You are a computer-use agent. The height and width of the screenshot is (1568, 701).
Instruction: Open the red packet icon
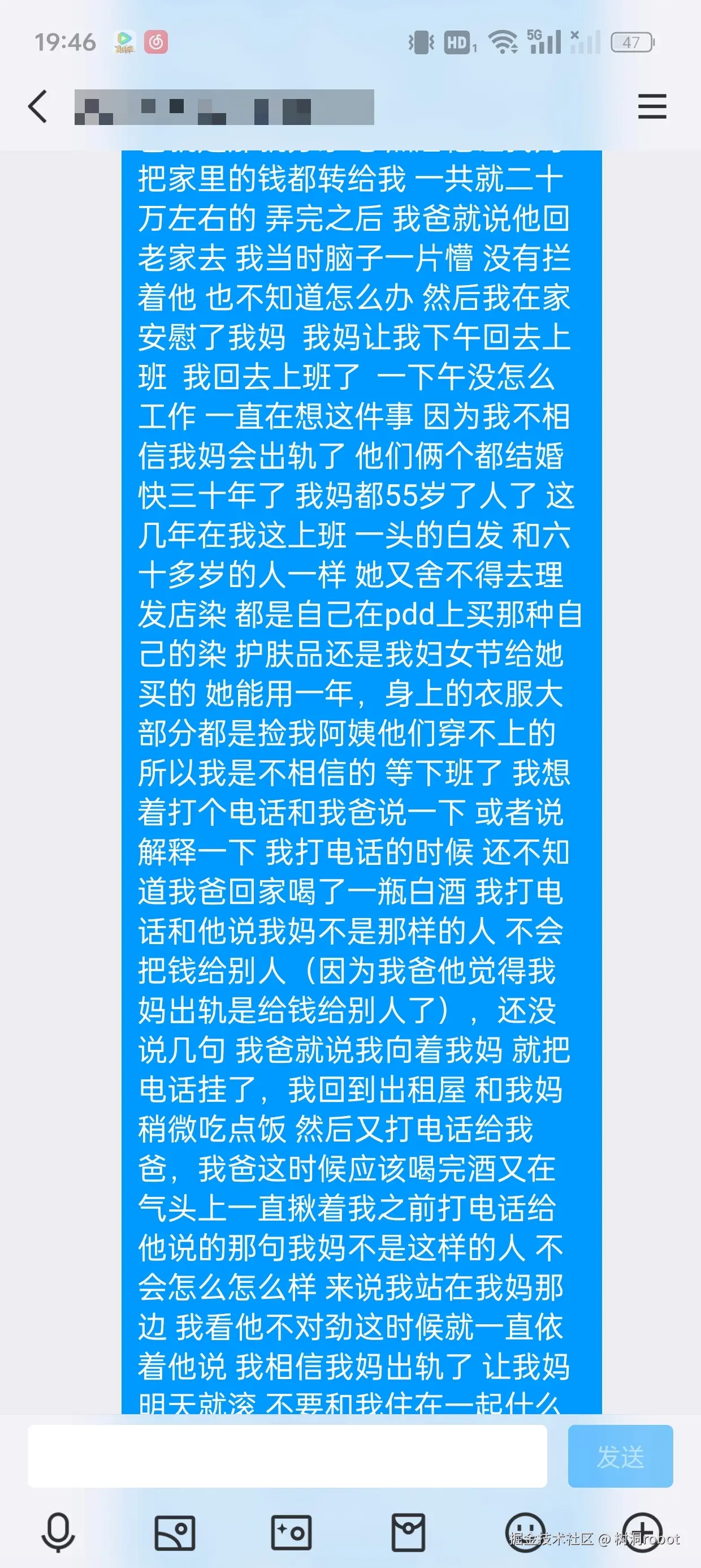(x=408, y=1532)
